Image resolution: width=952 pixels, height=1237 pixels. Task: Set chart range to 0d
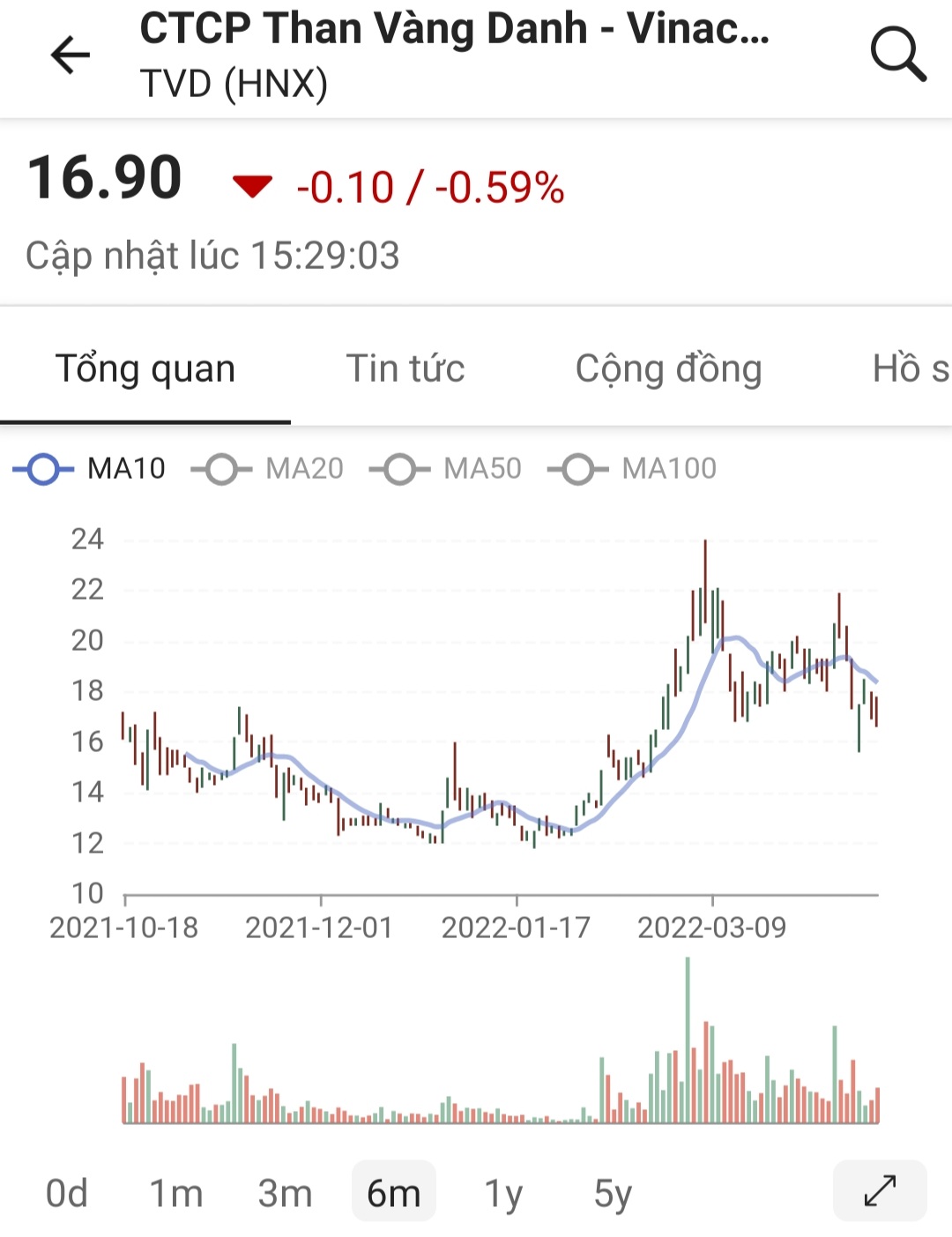coord(67,1193)
